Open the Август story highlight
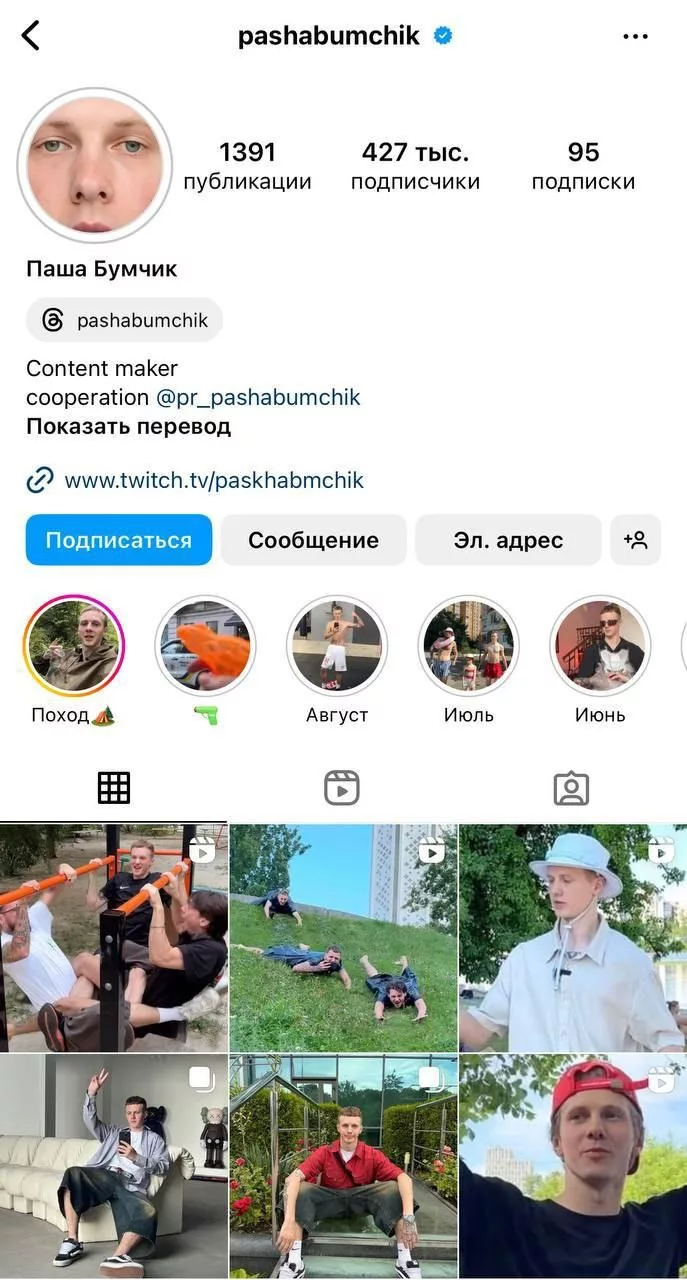Viewport: 687px width, 1280px height. click(x=337, y=646)
